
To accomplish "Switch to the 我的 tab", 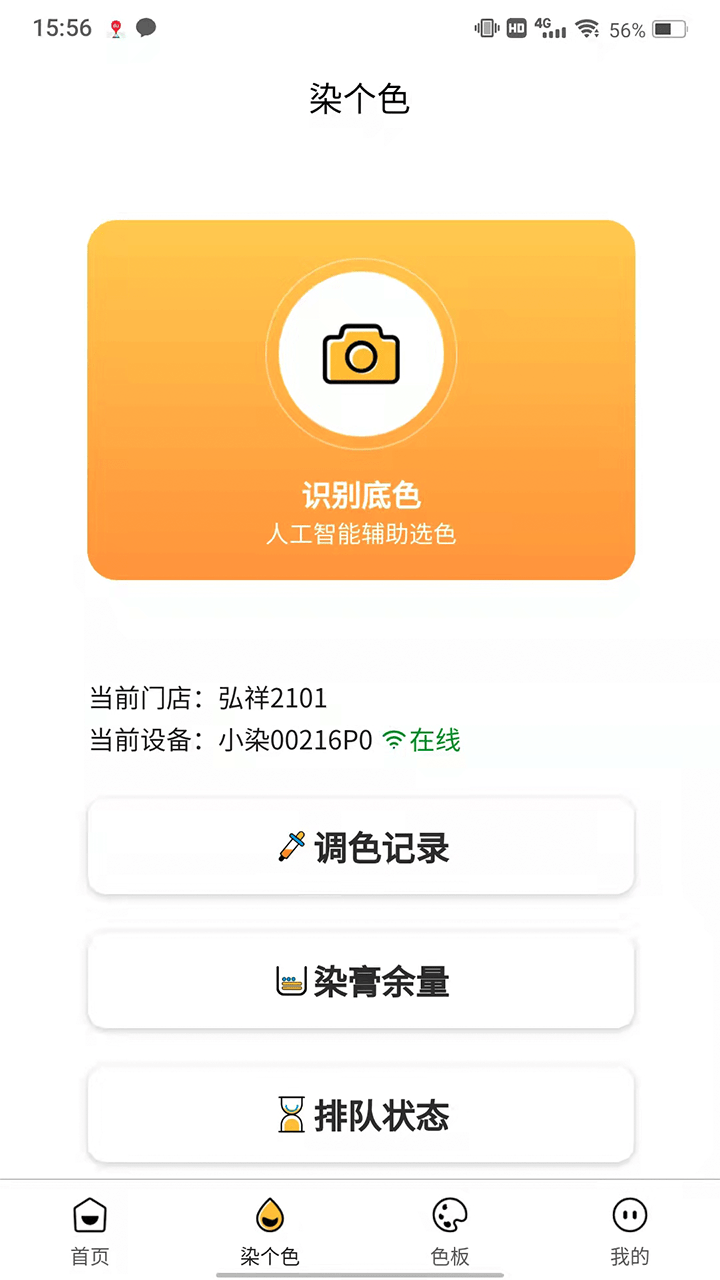I will click(630, 1230).
